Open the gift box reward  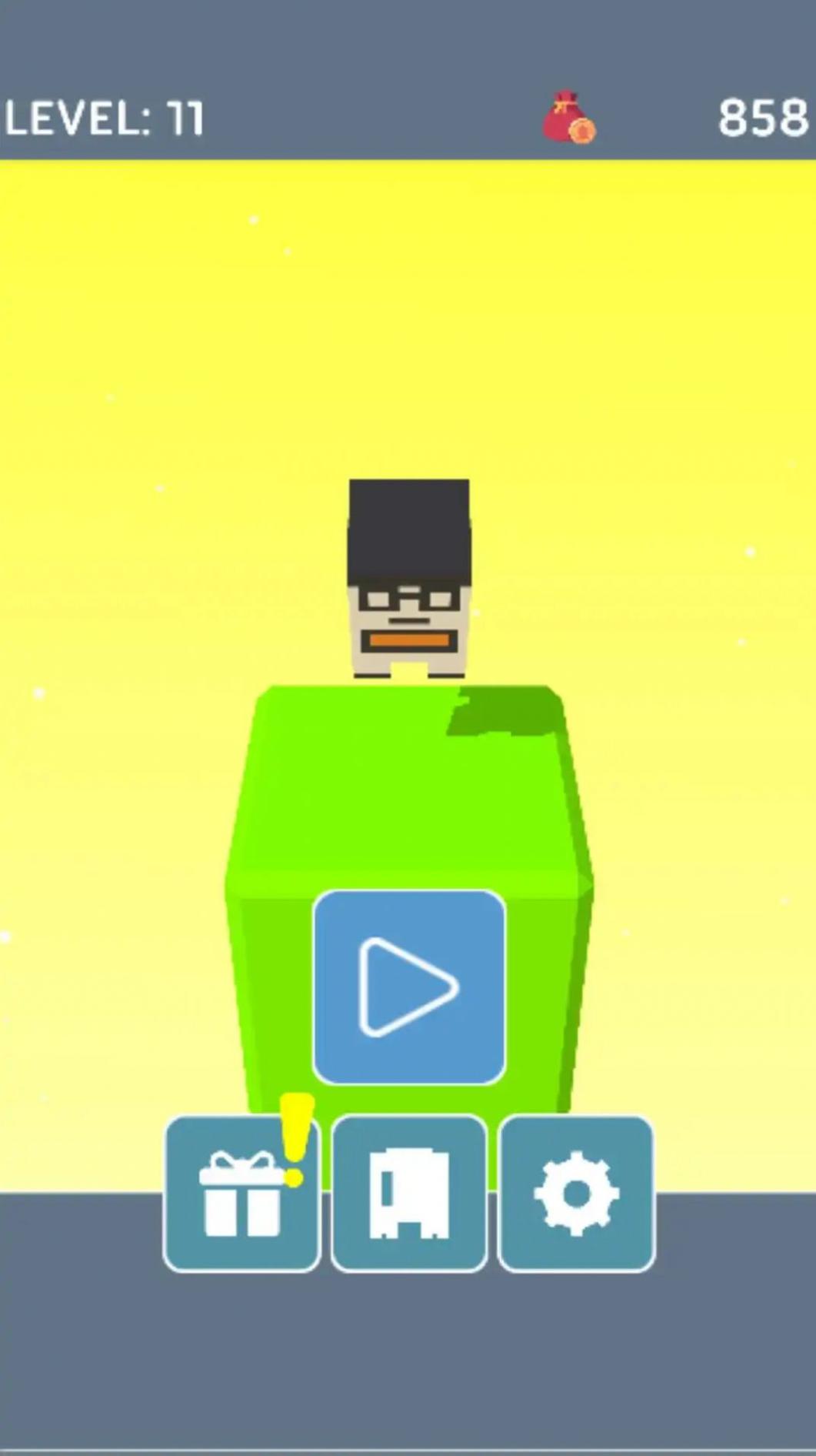point(241,1194)
